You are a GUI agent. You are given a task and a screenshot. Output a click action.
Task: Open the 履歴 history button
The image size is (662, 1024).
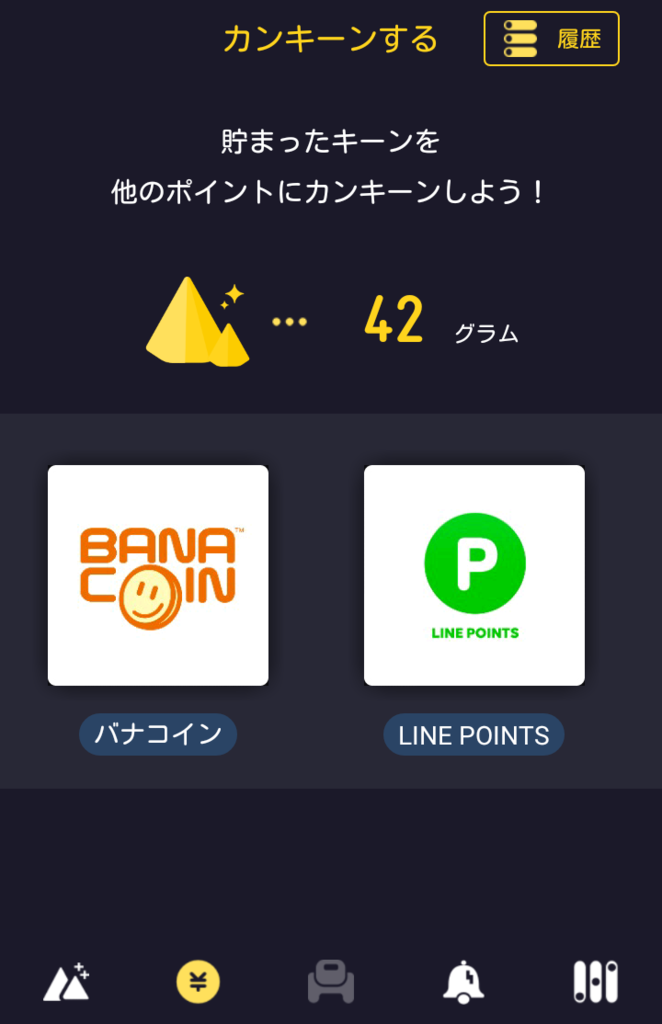[551, 39]
